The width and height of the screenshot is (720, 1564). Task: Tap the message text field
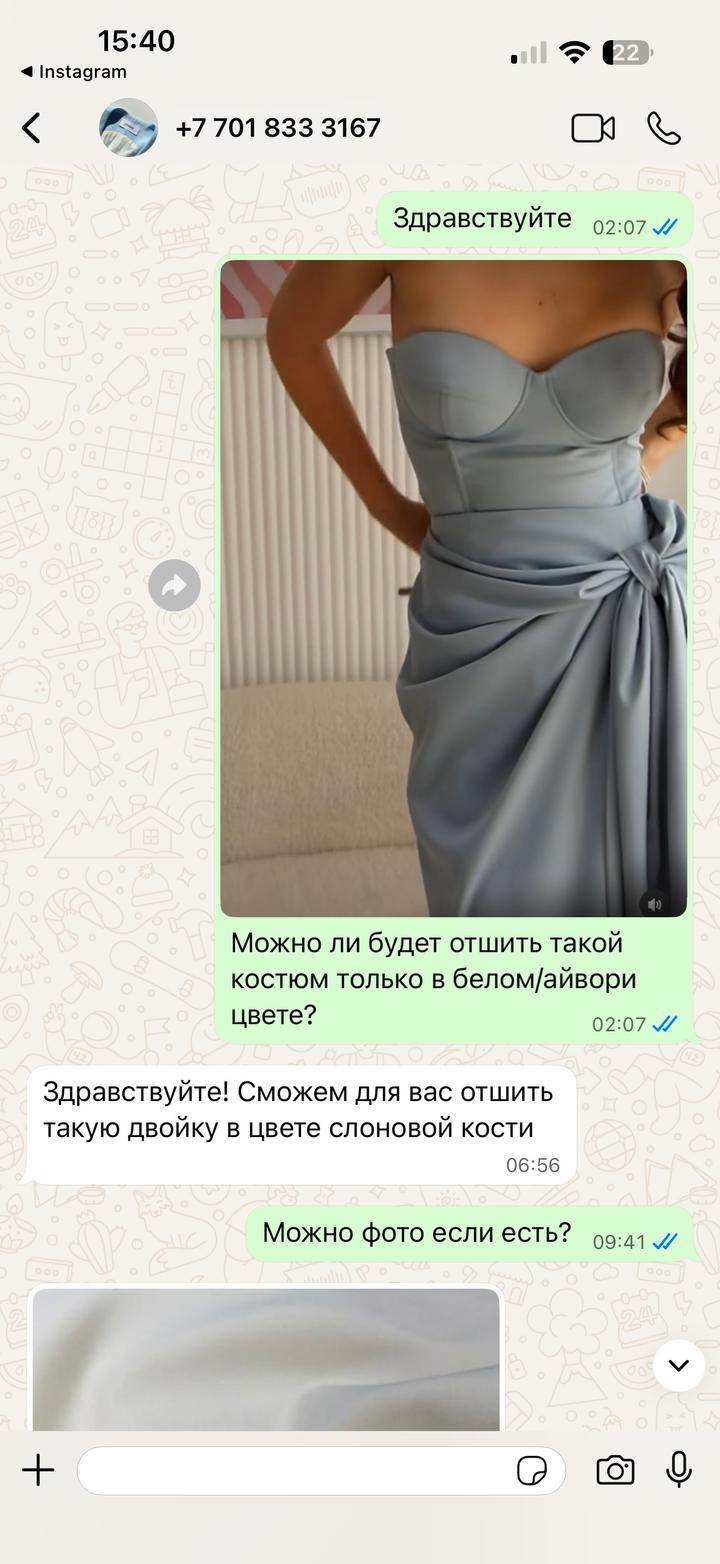[x=295, y=1470]
